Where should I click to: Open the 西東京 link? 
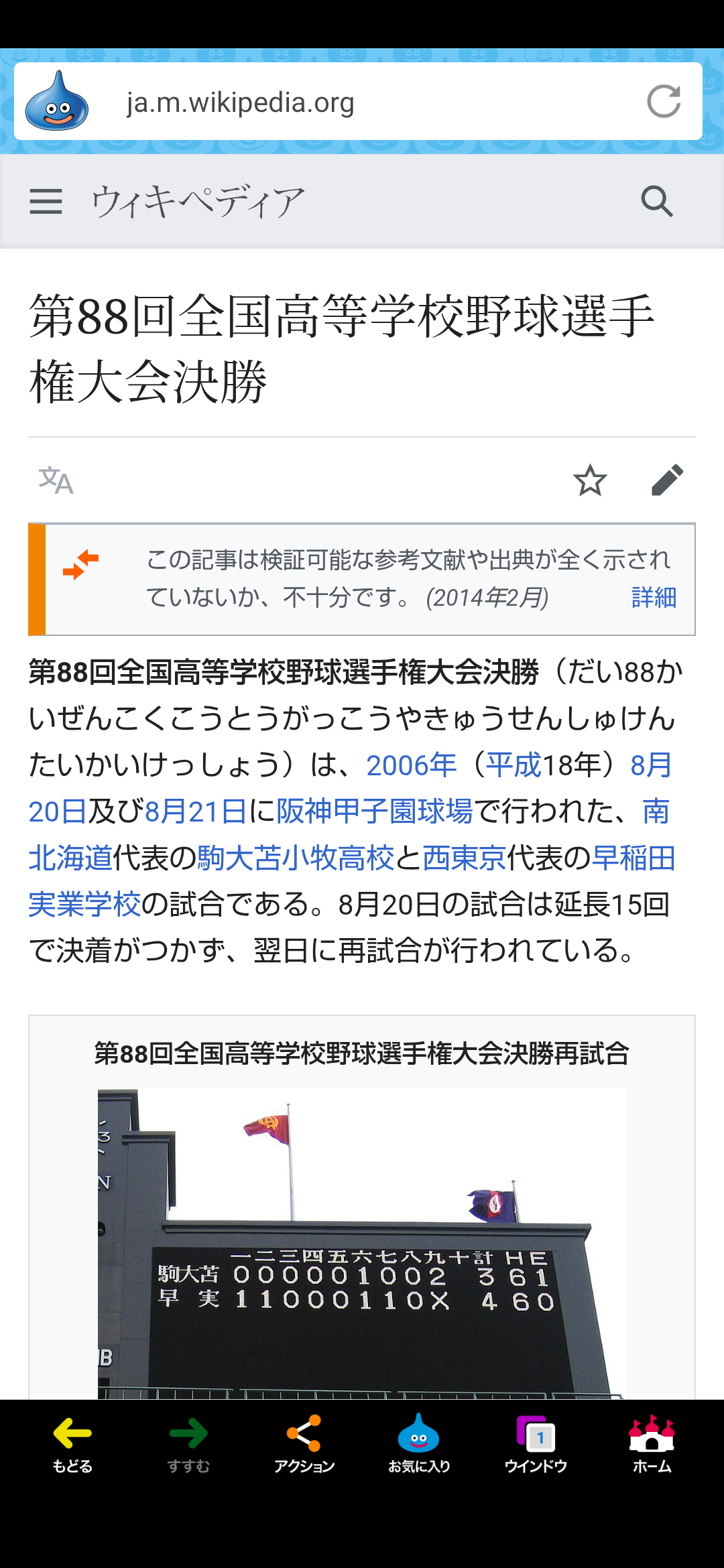tap(465, 858)
